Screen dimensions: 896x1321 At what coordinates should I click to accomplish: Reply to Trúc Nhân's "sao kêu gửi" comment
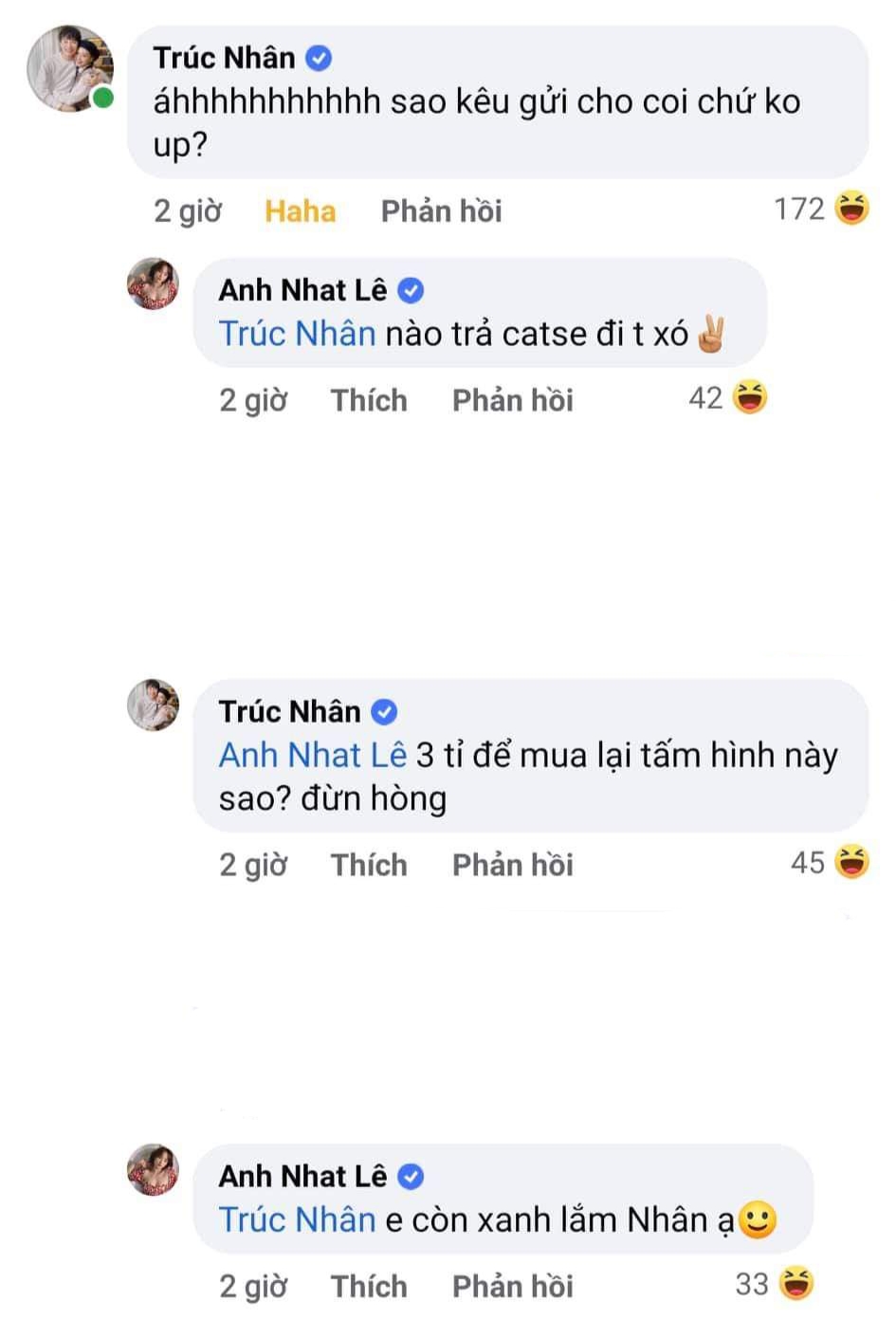(441, 211)
